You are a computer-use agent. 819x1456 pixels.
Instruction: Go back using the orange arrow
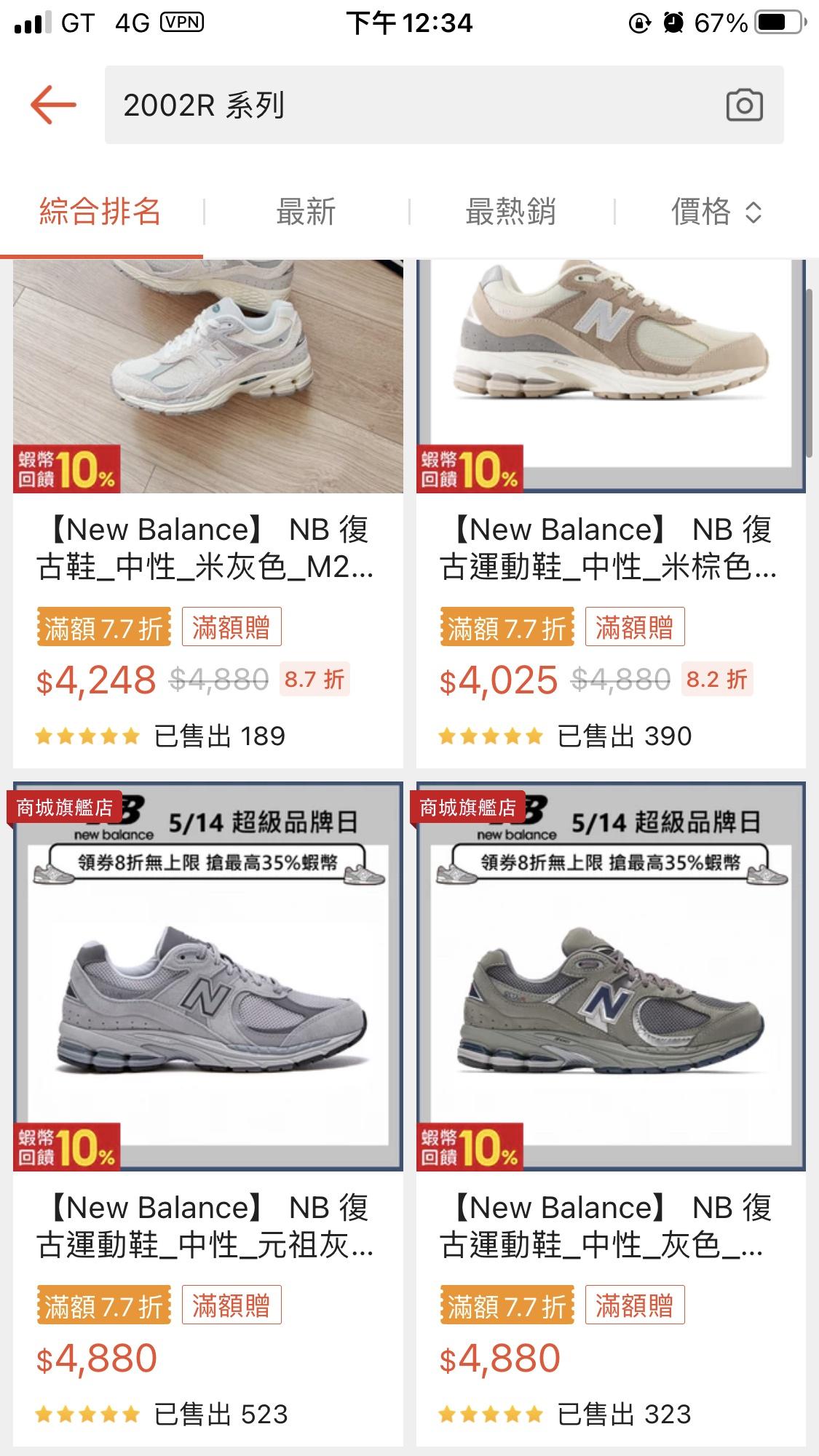pyautogui.click(x=53, y=105)
